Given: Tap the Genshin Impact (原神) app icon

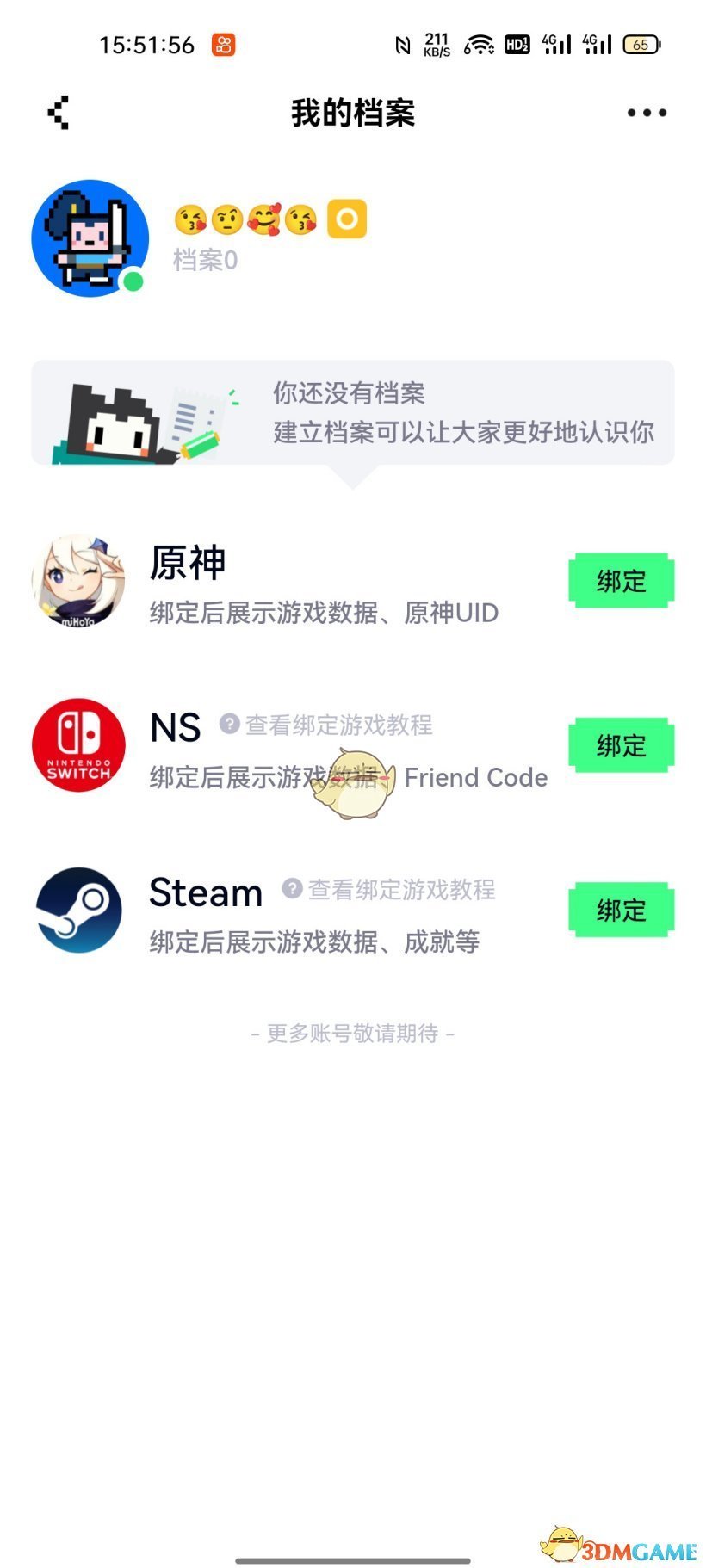Looking at the screenshot, I should [77, 581].
